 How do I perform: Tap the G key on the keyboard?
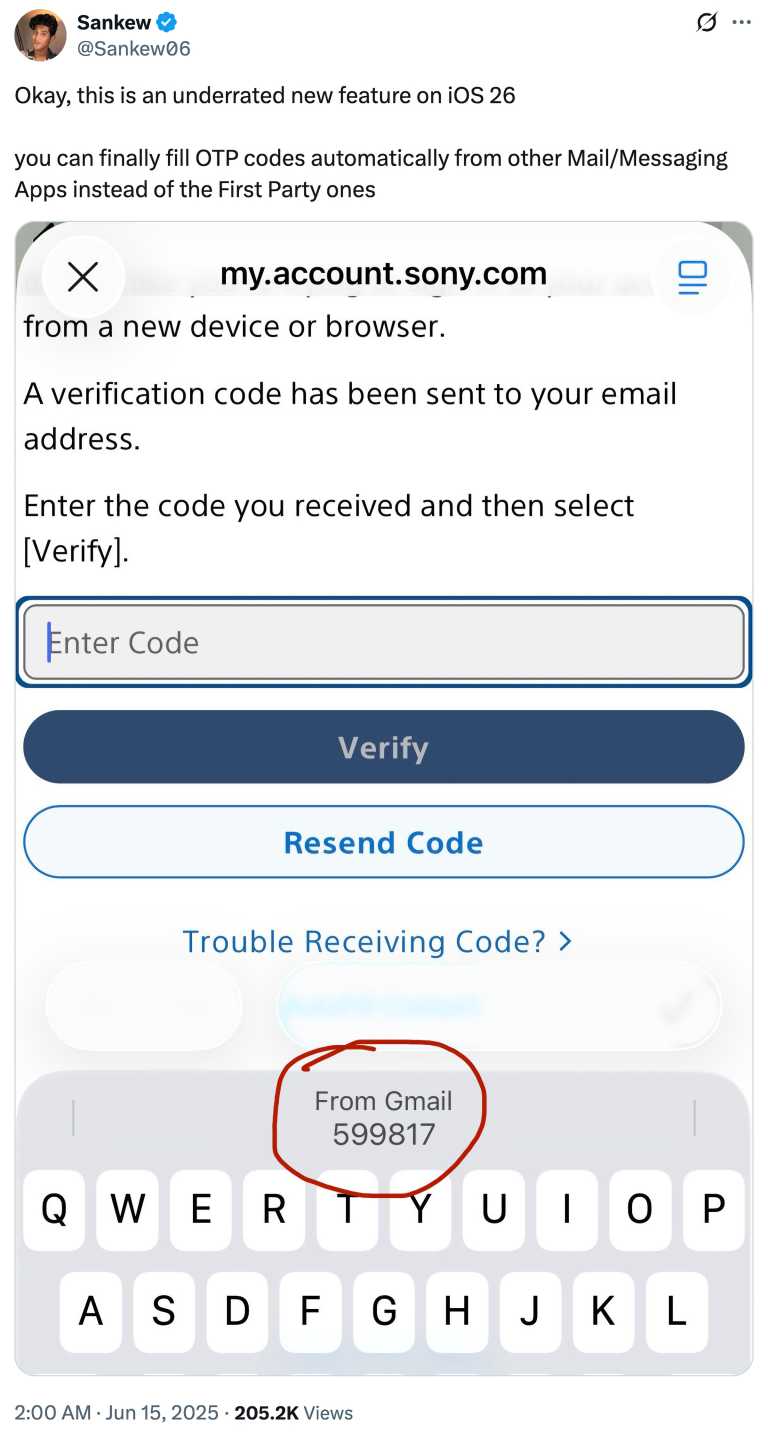[383, 1312]
